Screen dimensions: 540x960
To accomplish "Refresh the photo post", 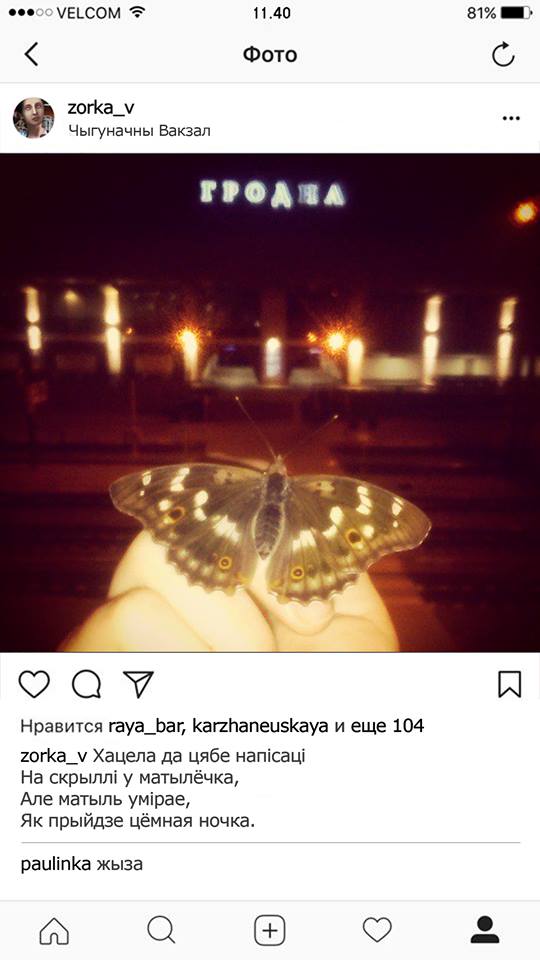I will (503, 54).
